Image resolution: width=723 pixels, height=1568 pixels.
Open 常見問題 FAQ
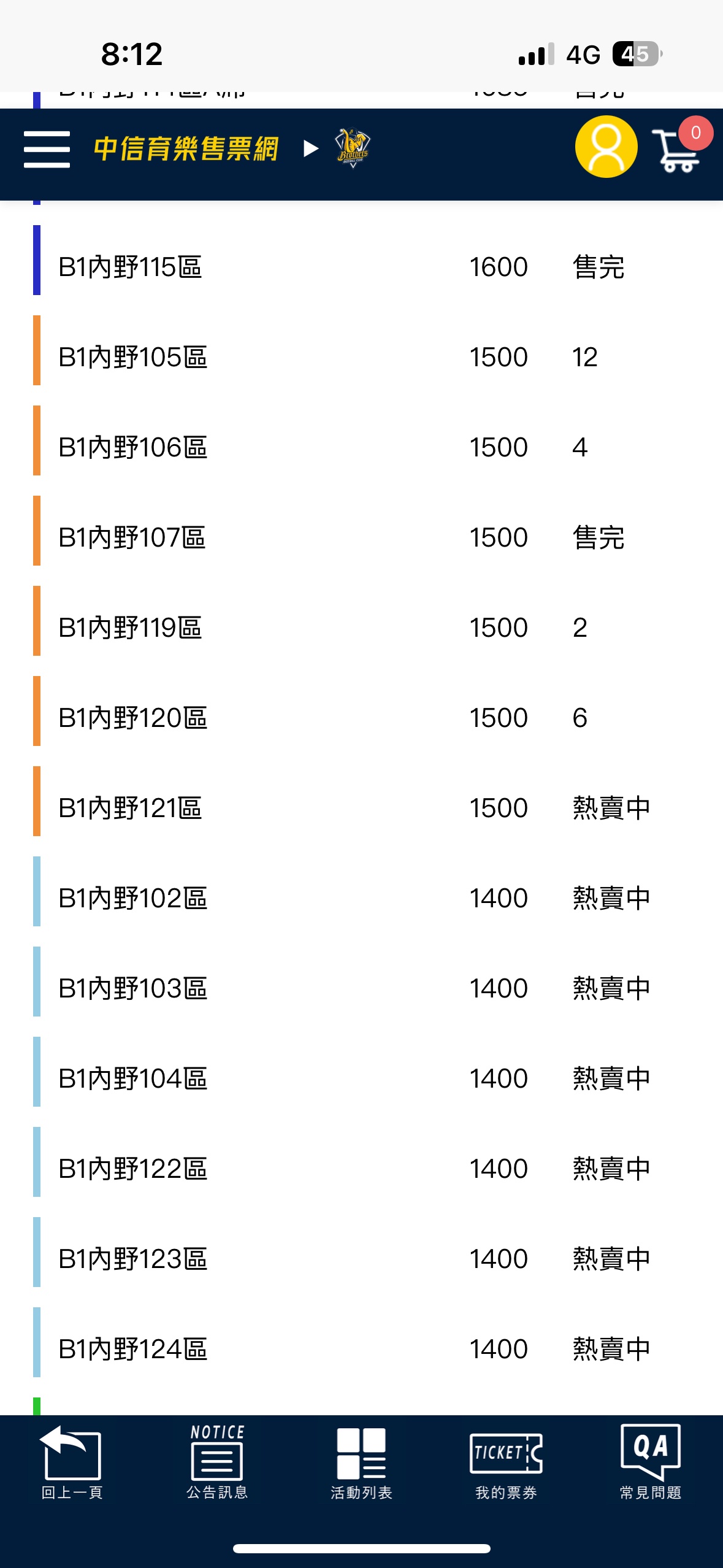[x=651, y=1462]
